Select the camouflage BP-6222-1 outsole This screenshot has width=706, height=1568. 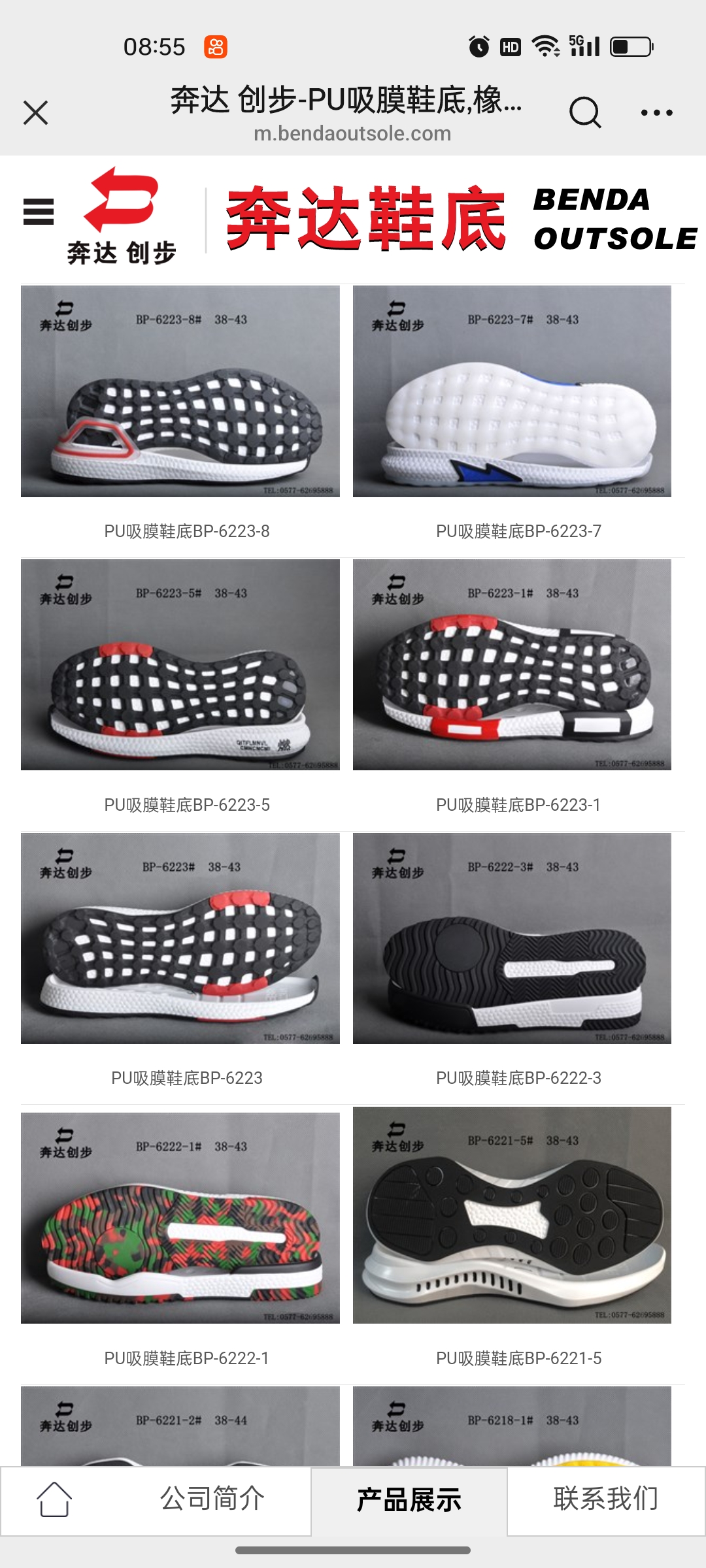coord(180,1218)
